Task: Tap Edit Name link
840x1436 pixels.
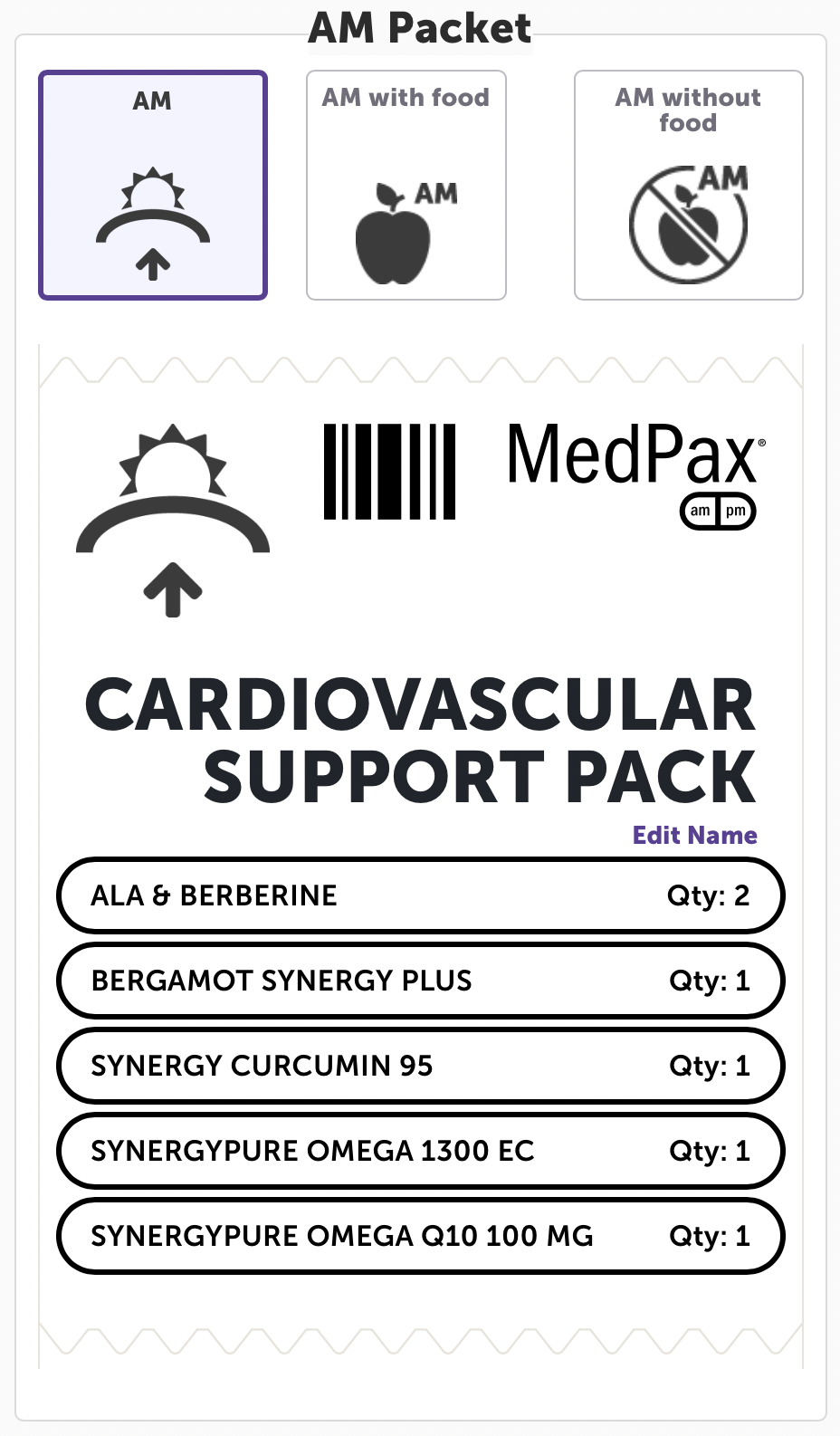Action: pos(694,835)
